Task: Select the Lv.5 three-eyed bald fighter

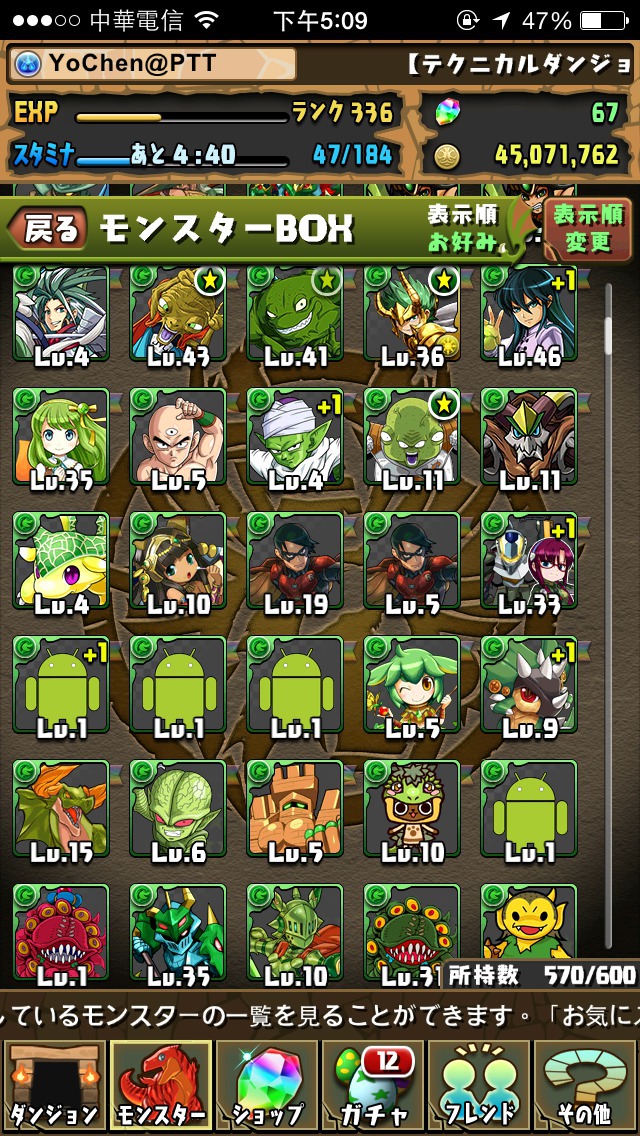Action: tap(178, 437)
